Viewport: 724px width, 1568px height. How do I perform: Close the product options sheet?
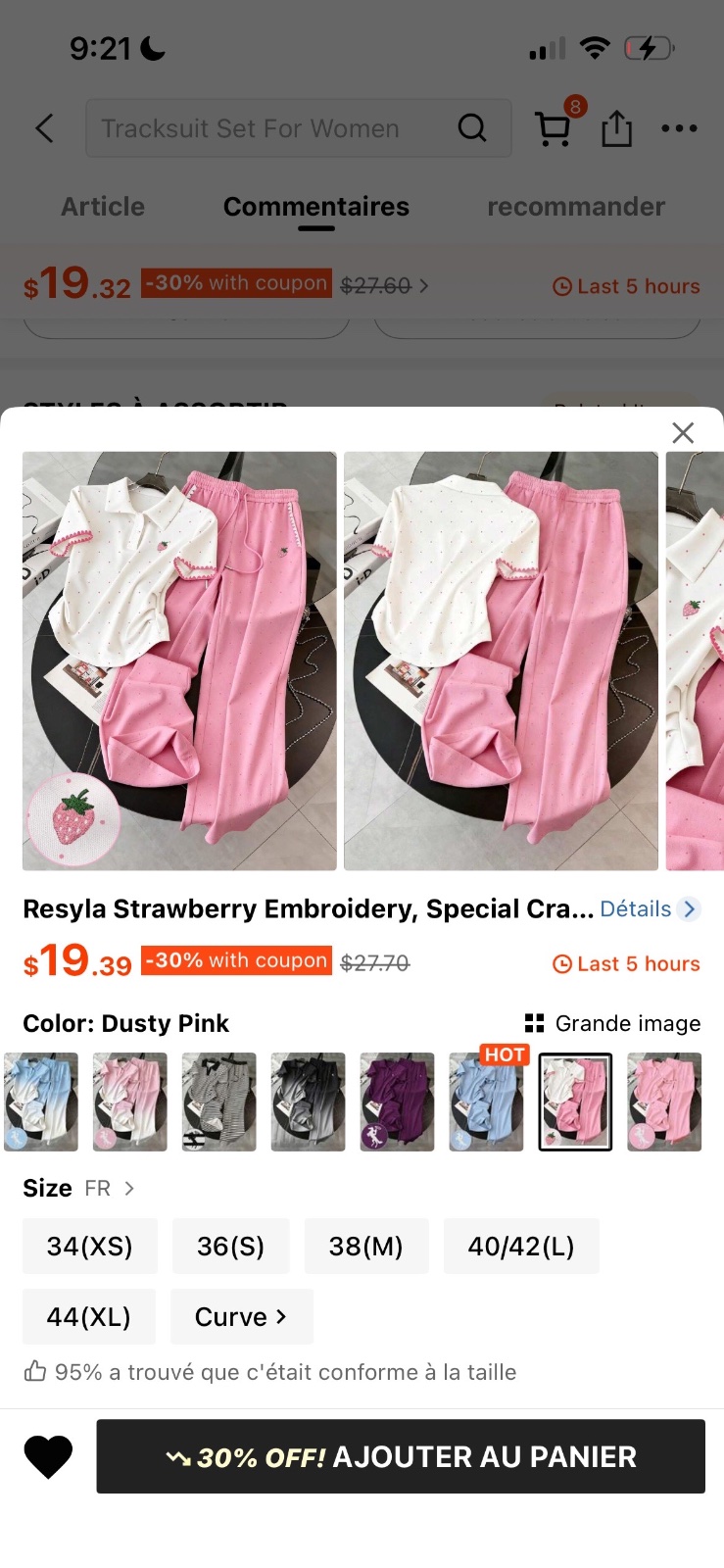pyautogui.click(x=683, y=432)
